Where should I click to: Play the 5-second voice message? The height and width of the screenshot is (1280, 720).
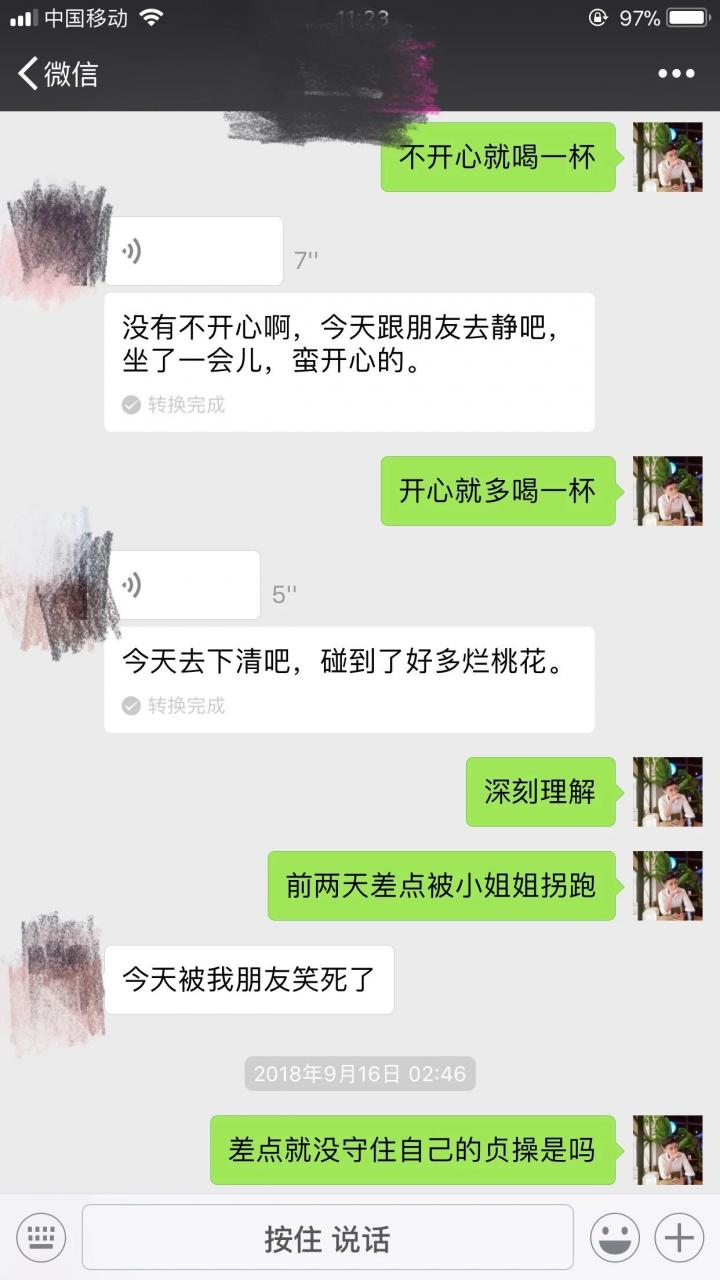(x=183, y=585)
